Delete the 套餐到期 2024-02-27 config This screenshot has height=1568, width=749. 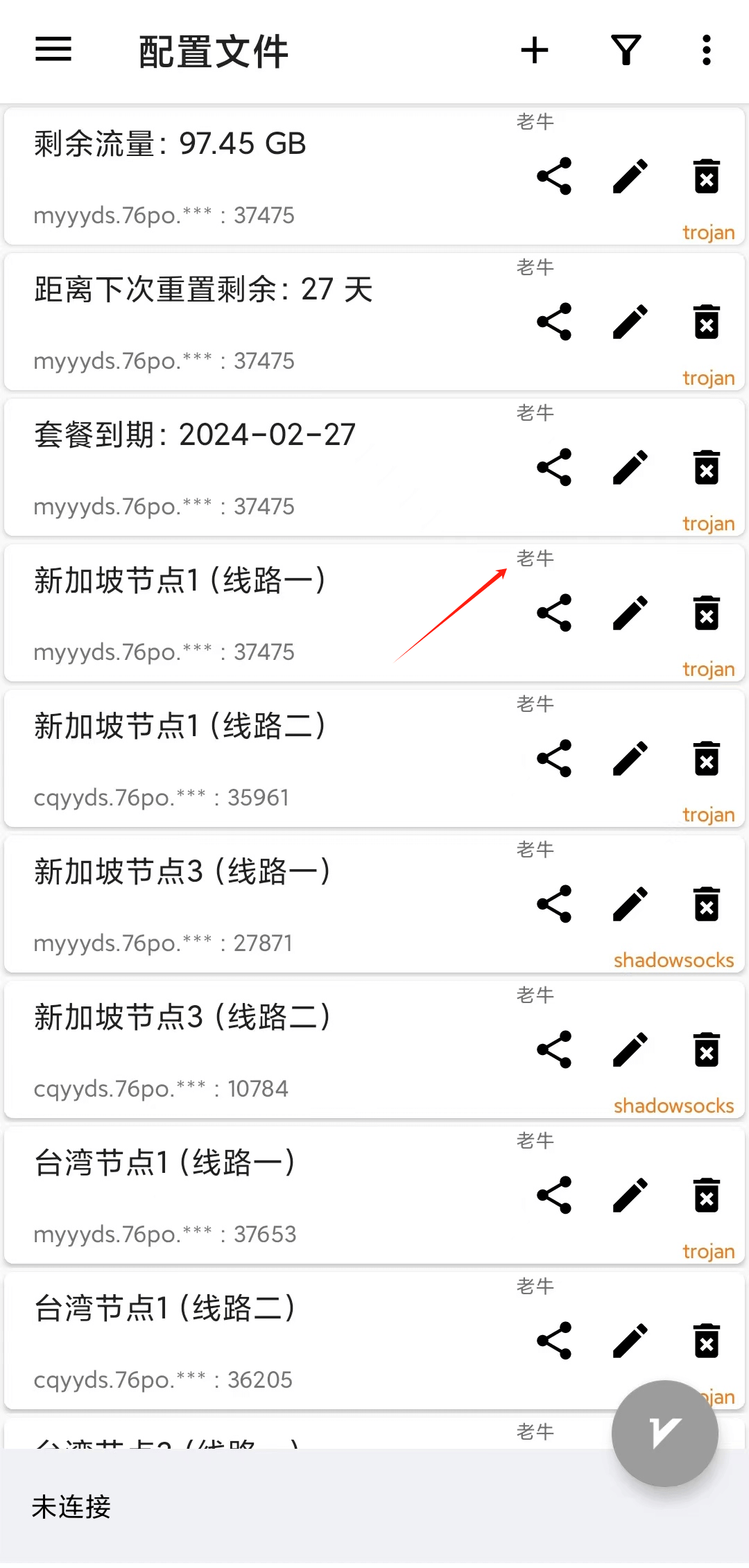click(x=707, y=467)
